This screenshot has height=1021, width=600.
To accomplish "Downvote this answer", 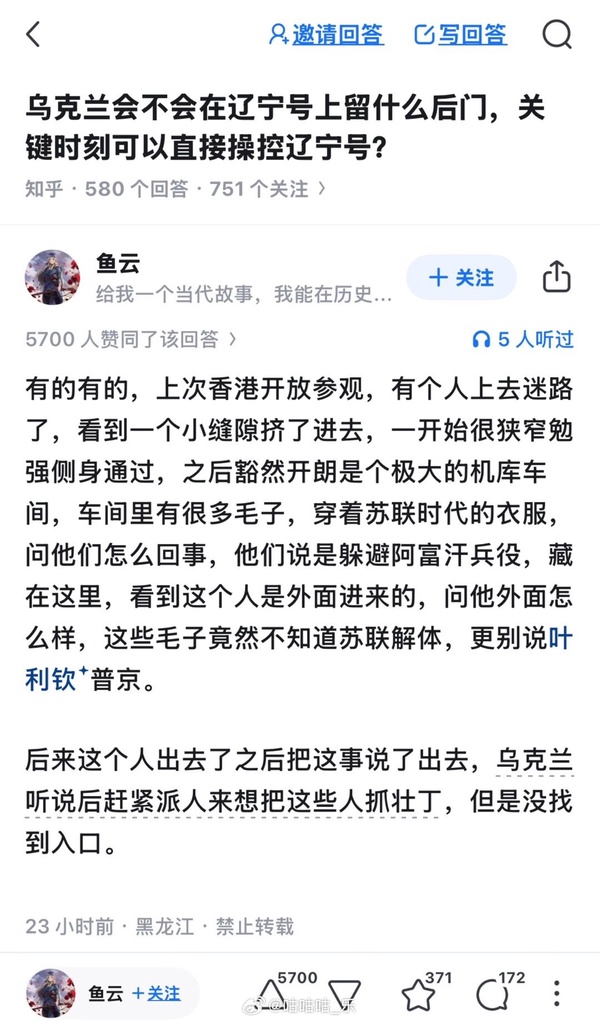I will (344, 993).
